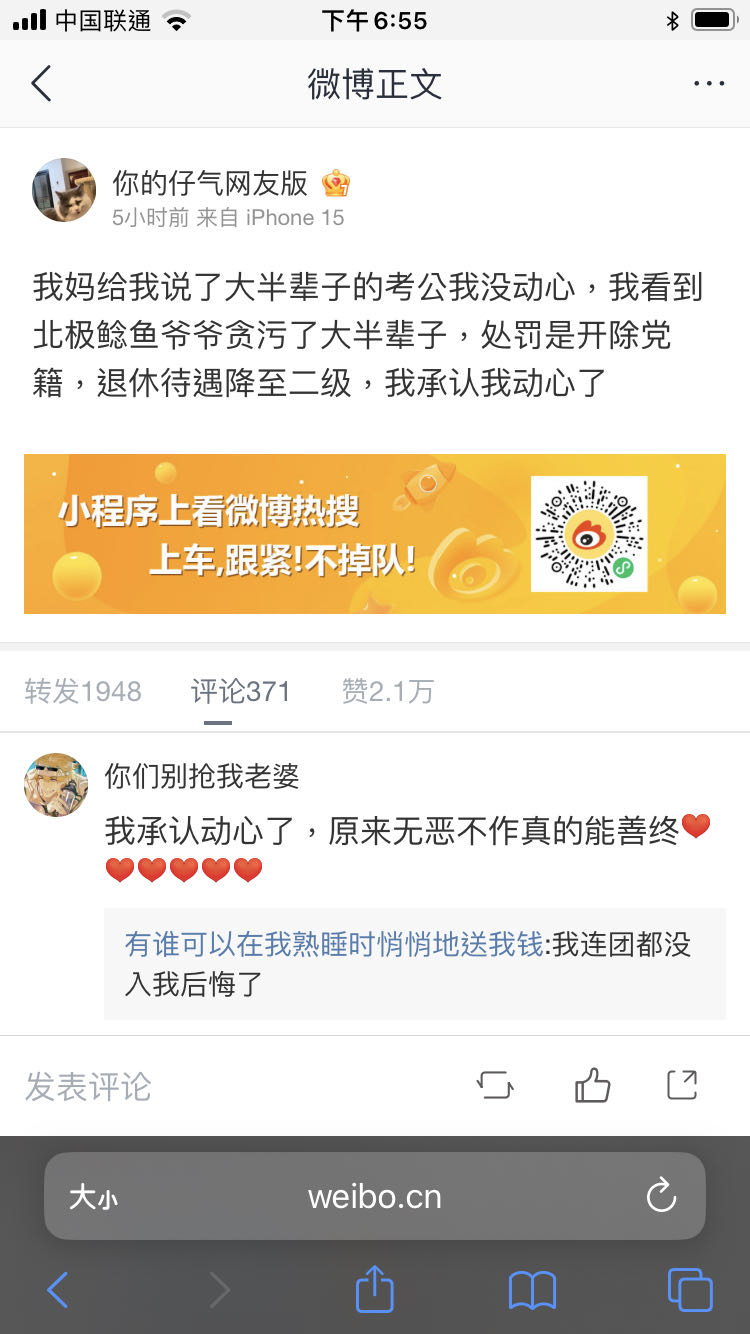Share the post via export icon
Screen dimensions: 750x1334
coord(682,1085)
